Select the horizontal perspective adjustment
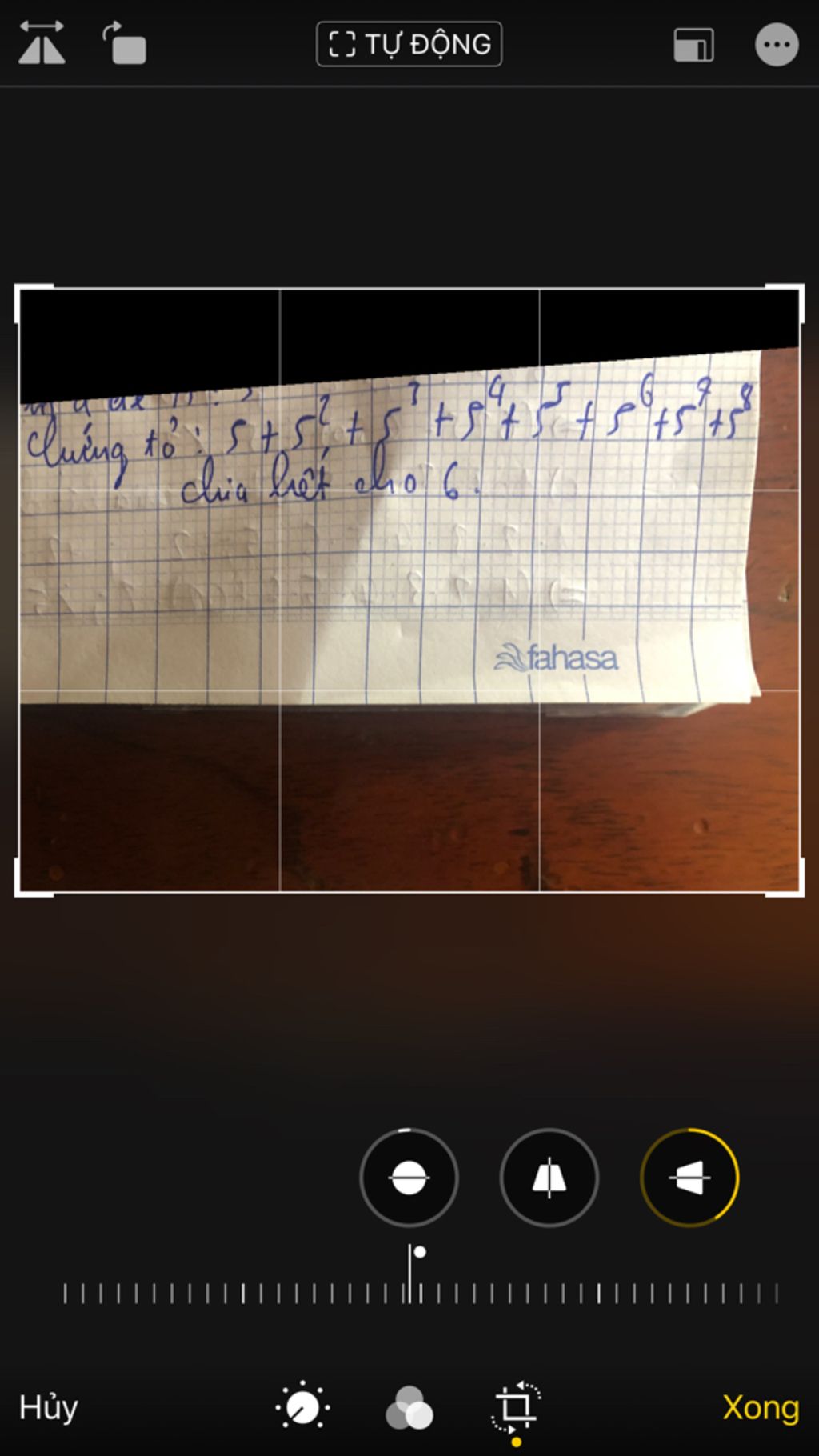This screenshot has height=1456, width=819. click(689, 1178)
